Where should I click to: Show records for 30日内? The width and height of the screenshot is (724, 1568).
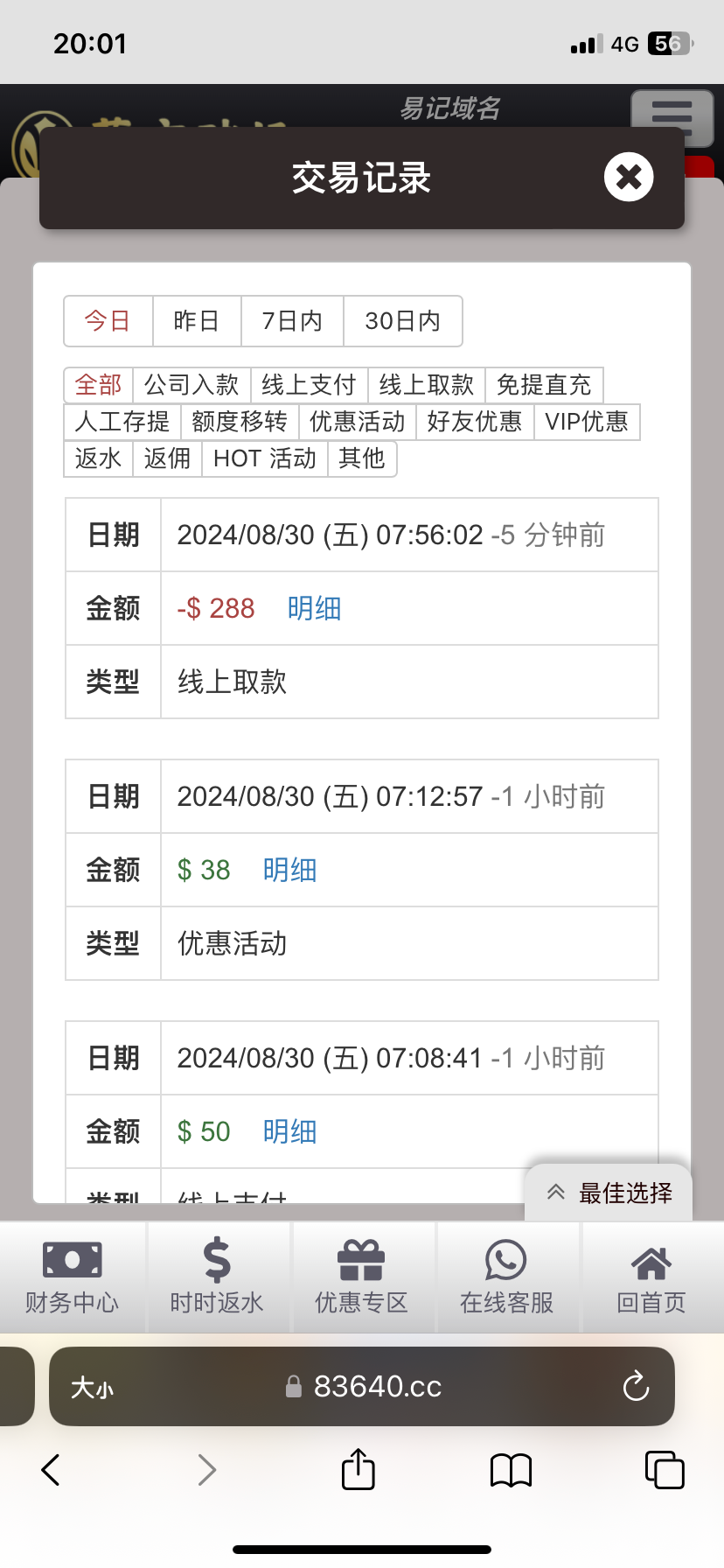(402, 321)
